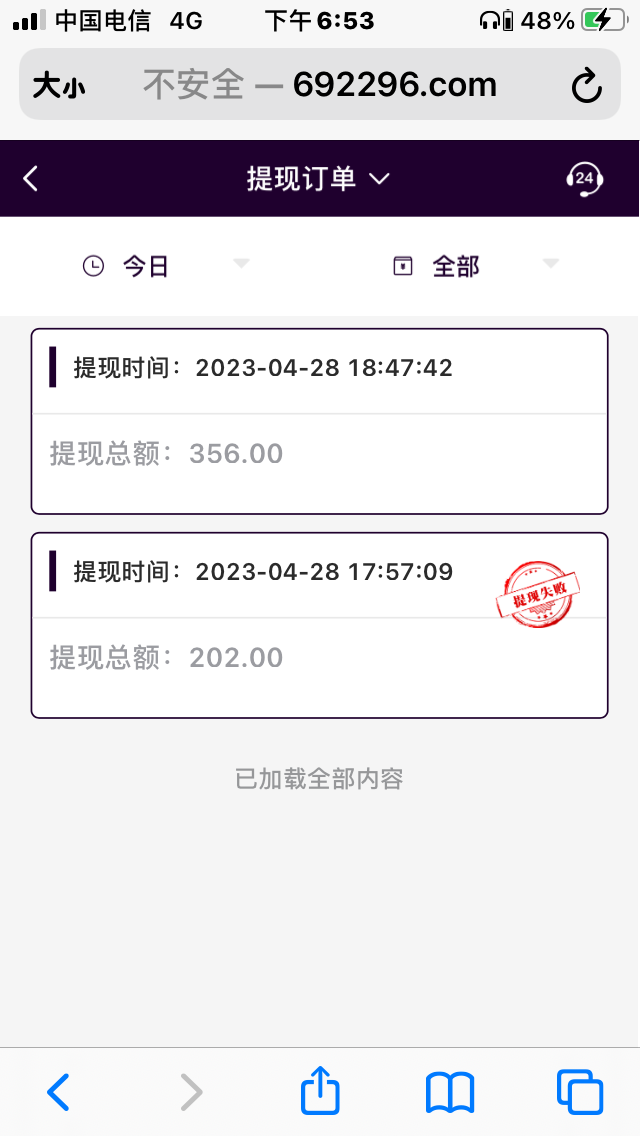The image size is (640, 1136).
Task: Show all open Safari tabs
Action: coord(580,1092)
